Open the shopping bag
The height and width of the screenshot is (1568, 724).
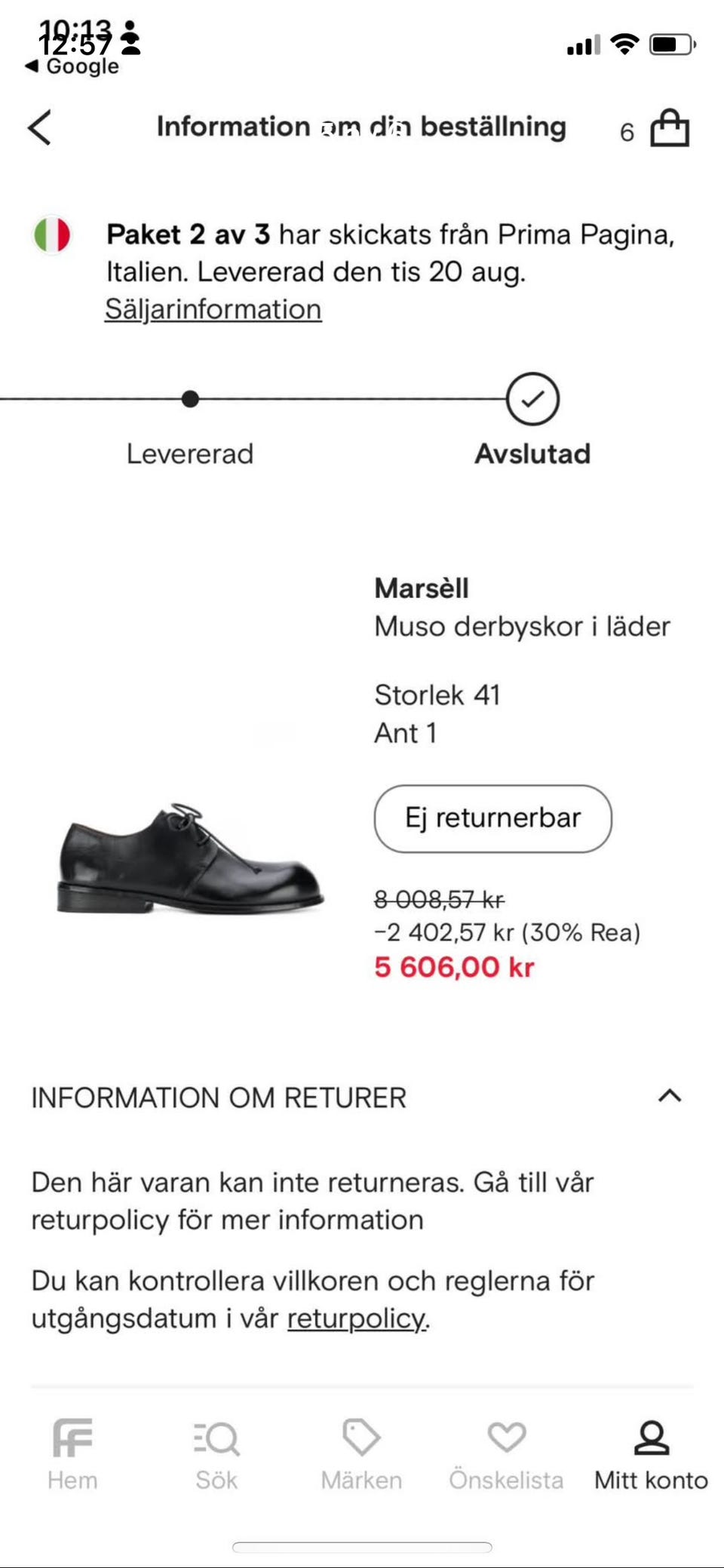pyautogui.click(x=670, y=127)
